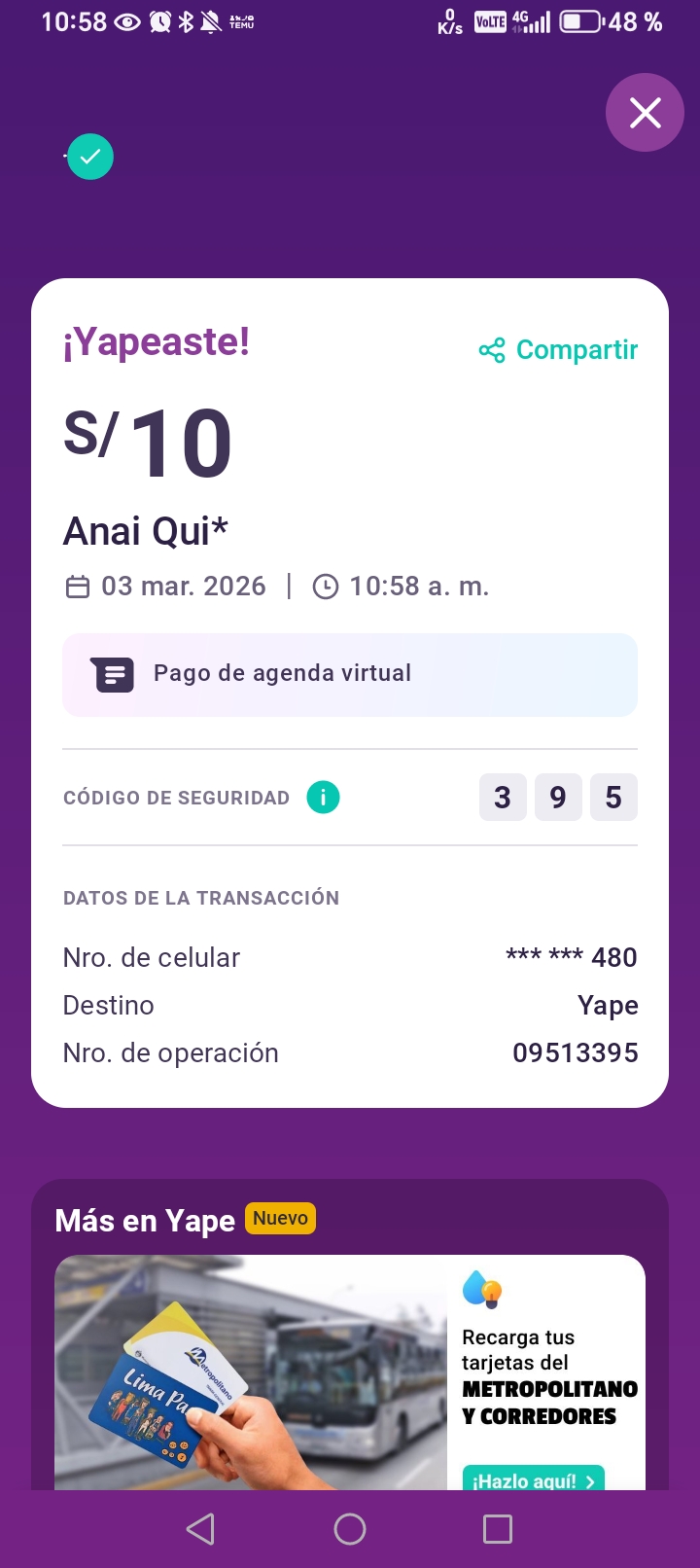
Task: Go back with system back button
Action: coord(200,1529)
